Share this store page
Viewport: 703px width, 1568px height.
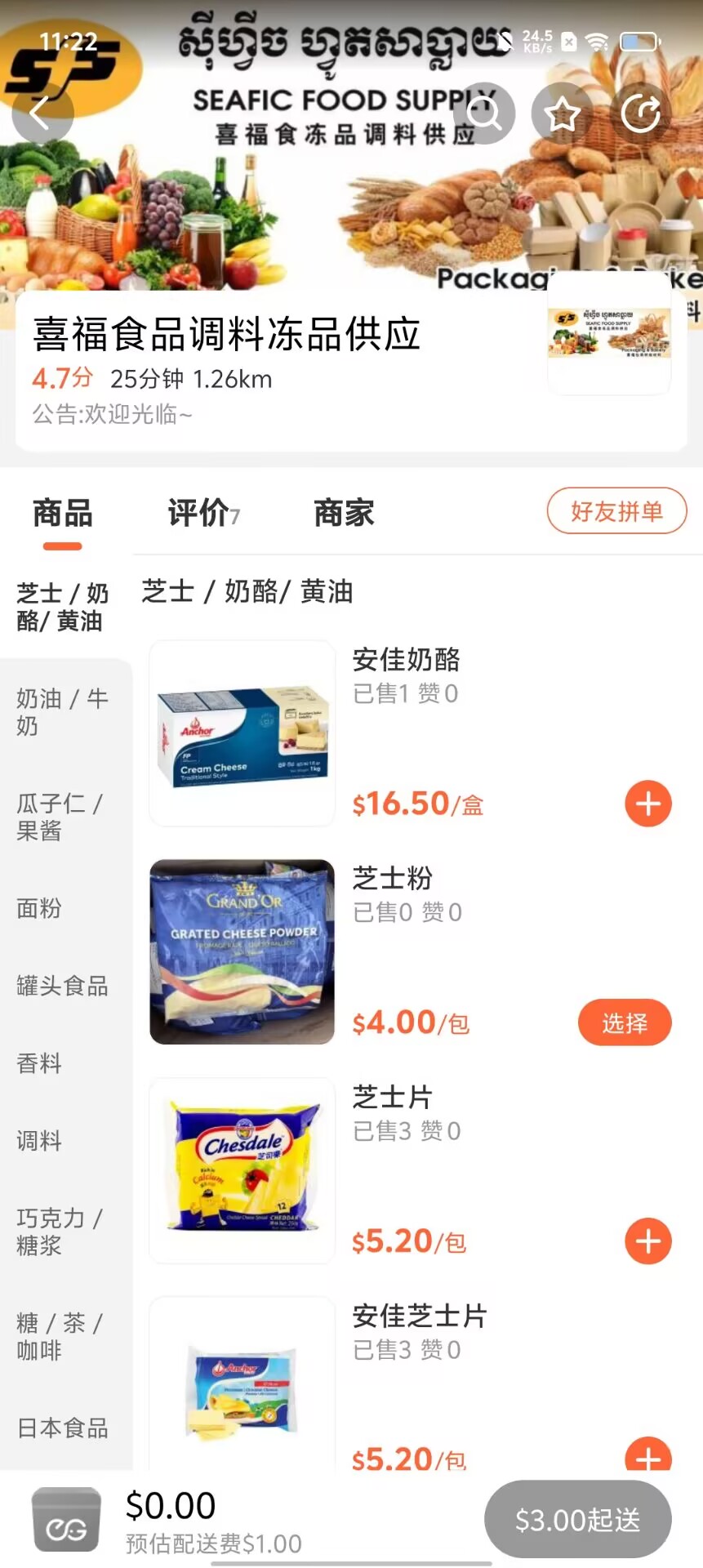click(x=640, y=113)
